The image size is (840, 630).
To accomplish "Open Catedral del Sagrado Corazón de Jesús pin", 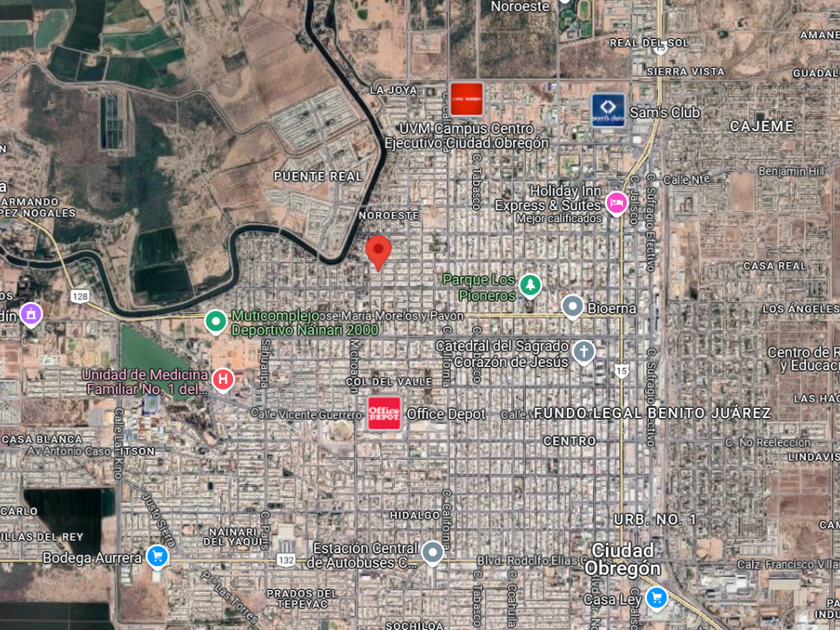I will point(583,352).
